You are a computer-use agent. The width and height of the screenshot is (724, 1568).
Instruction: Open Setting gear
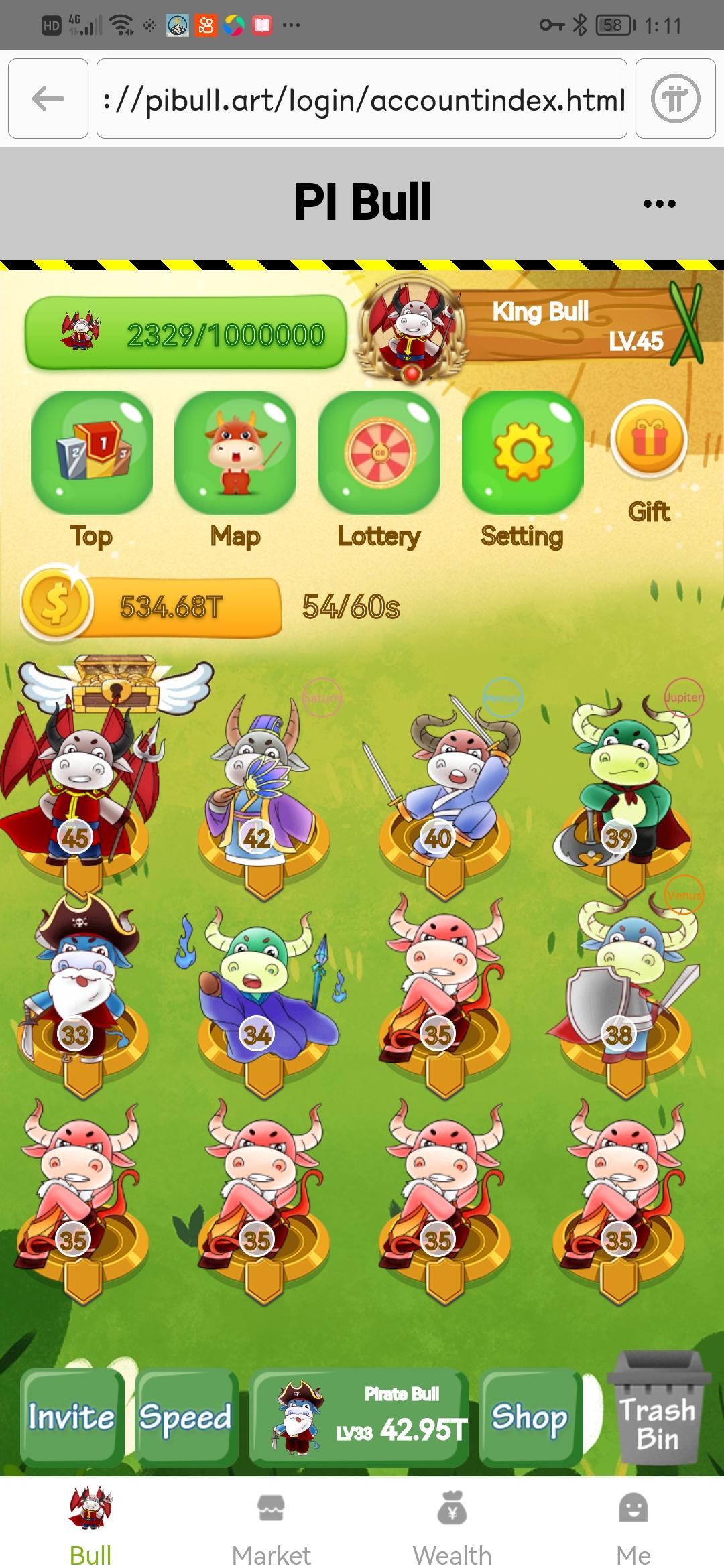point(522,454)
